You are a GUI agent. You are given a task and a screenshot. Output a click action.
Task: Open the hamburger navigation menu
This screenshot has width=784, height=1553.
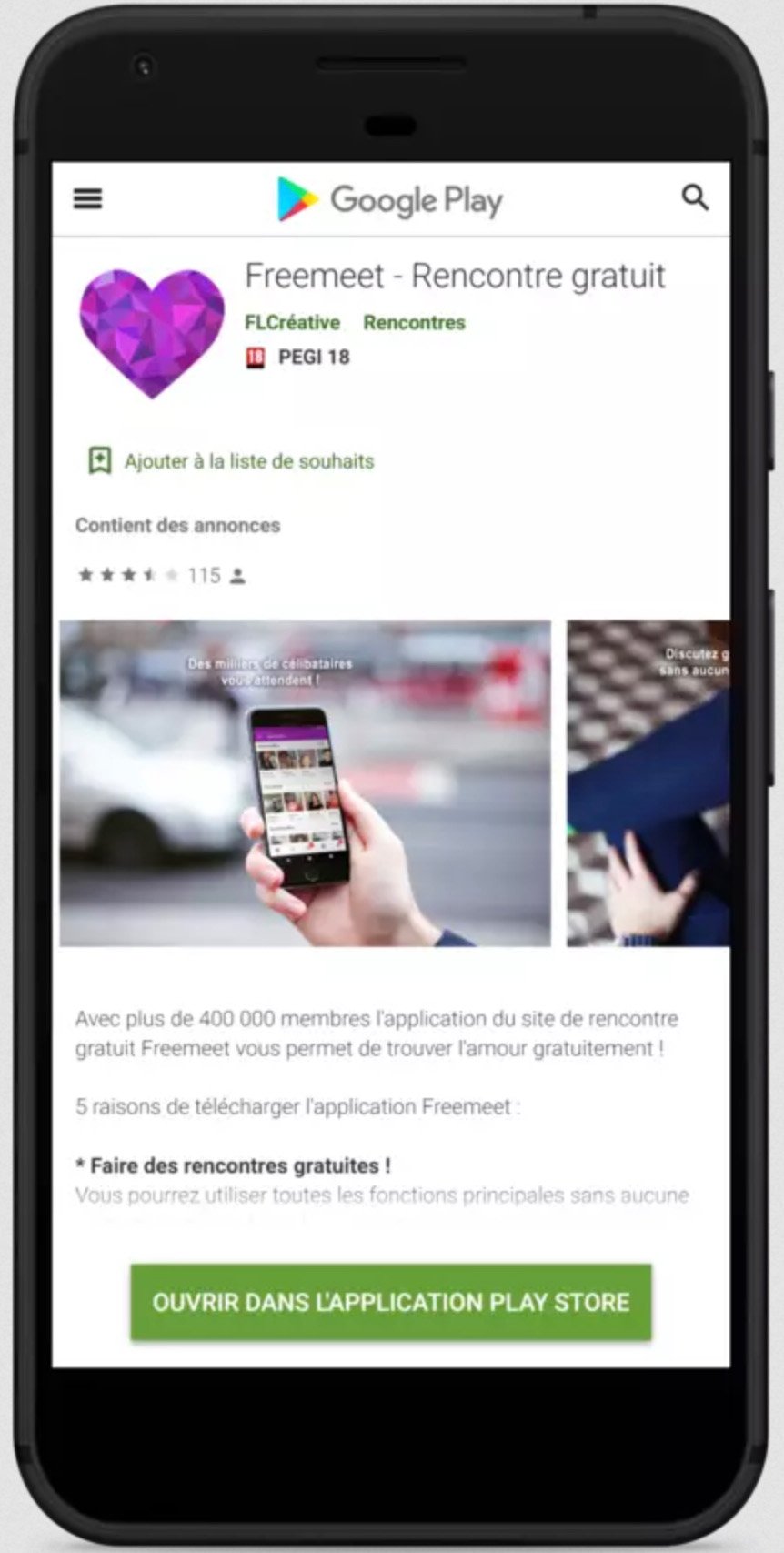point(88,198)
